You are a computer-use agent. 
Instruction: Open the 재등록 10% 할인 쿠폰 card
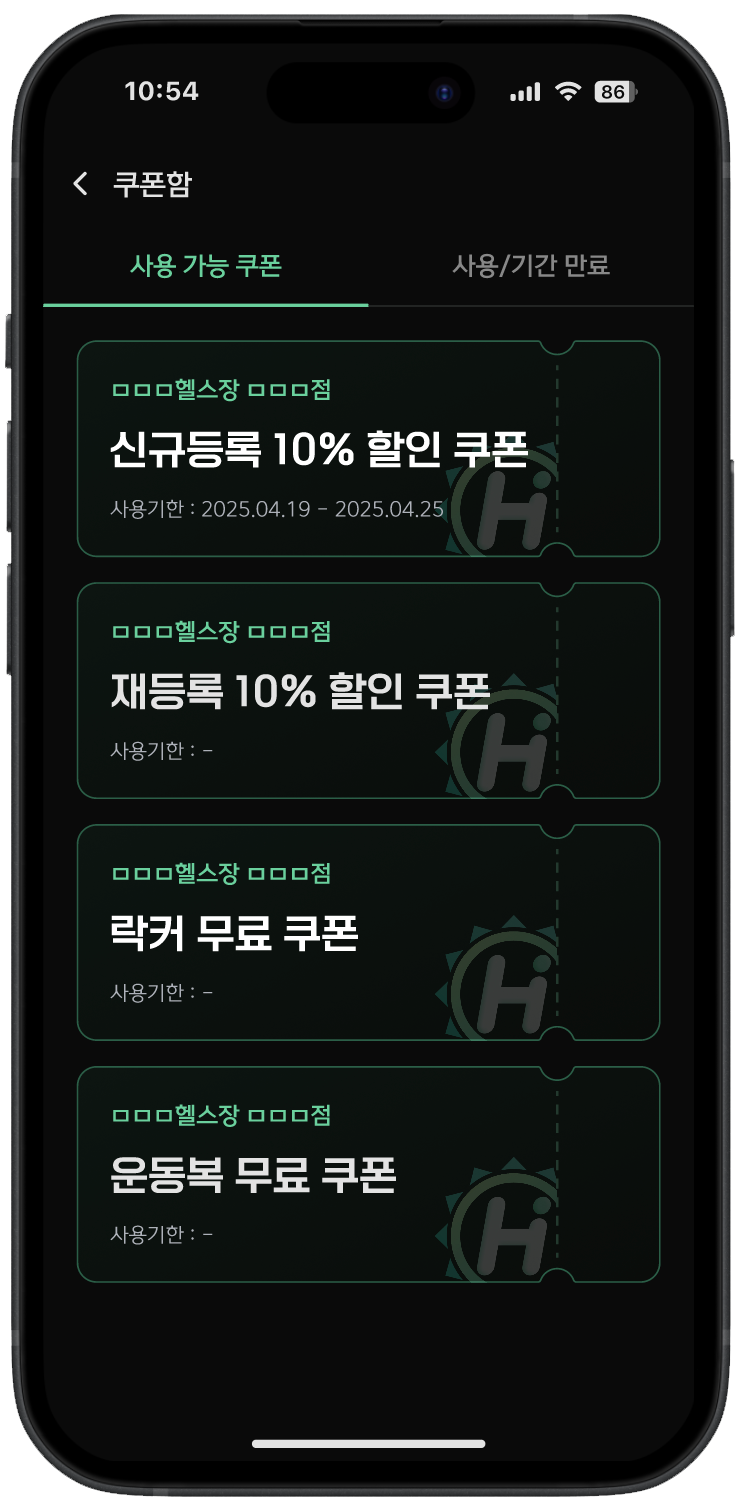click(x=368, y=691)
